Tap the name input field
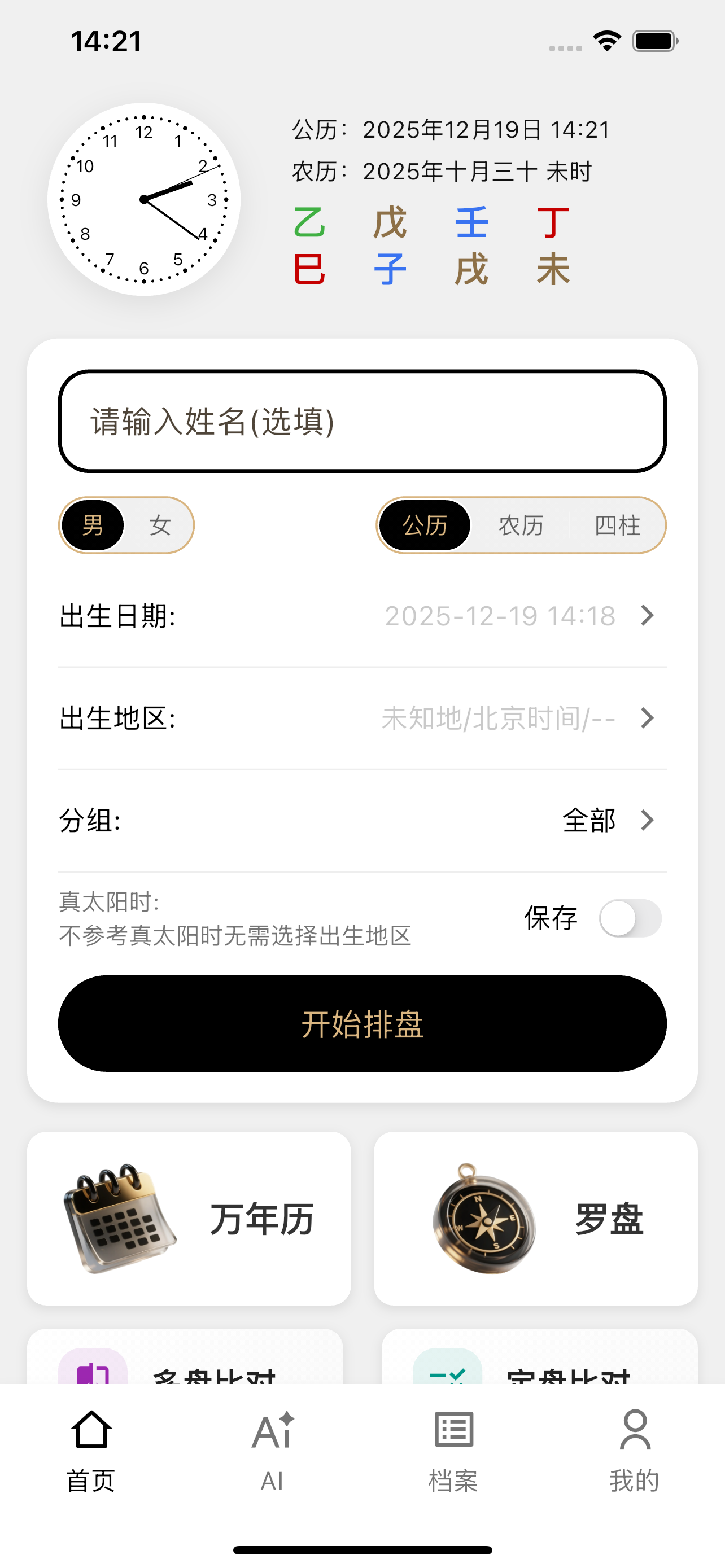Viewport: 725px width, 1568px height. (x=362, y=421)
